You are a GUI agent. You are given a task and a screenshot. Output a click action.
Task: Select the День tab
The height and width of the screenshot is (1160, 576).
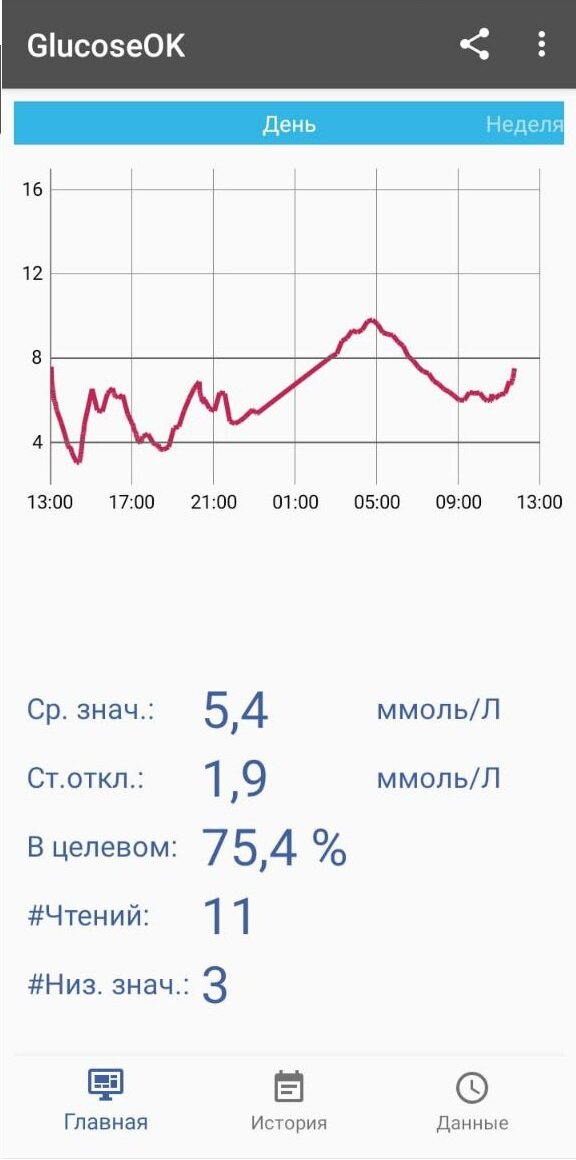tap(289, 124)
